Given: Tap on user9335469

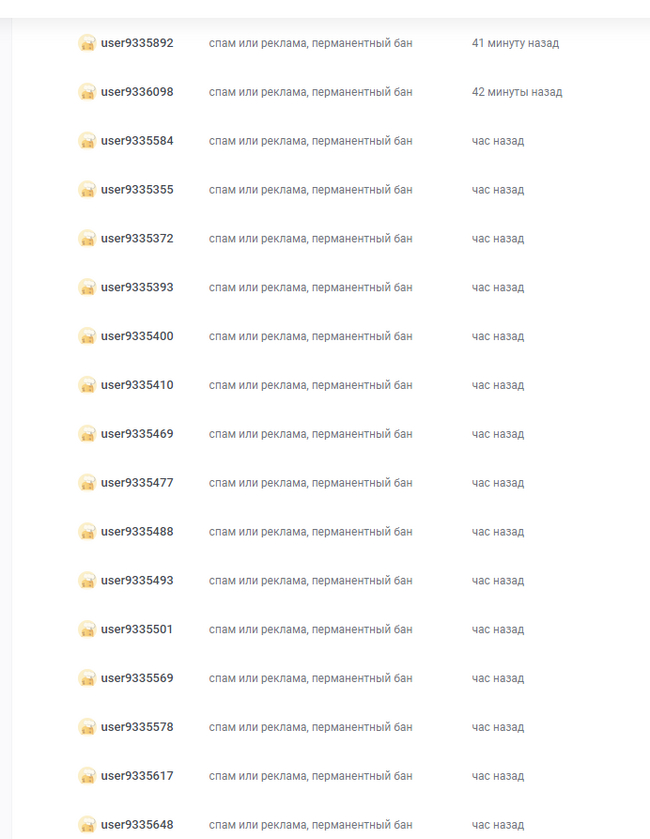Looking at the screenshot, I should click(137, 434).
